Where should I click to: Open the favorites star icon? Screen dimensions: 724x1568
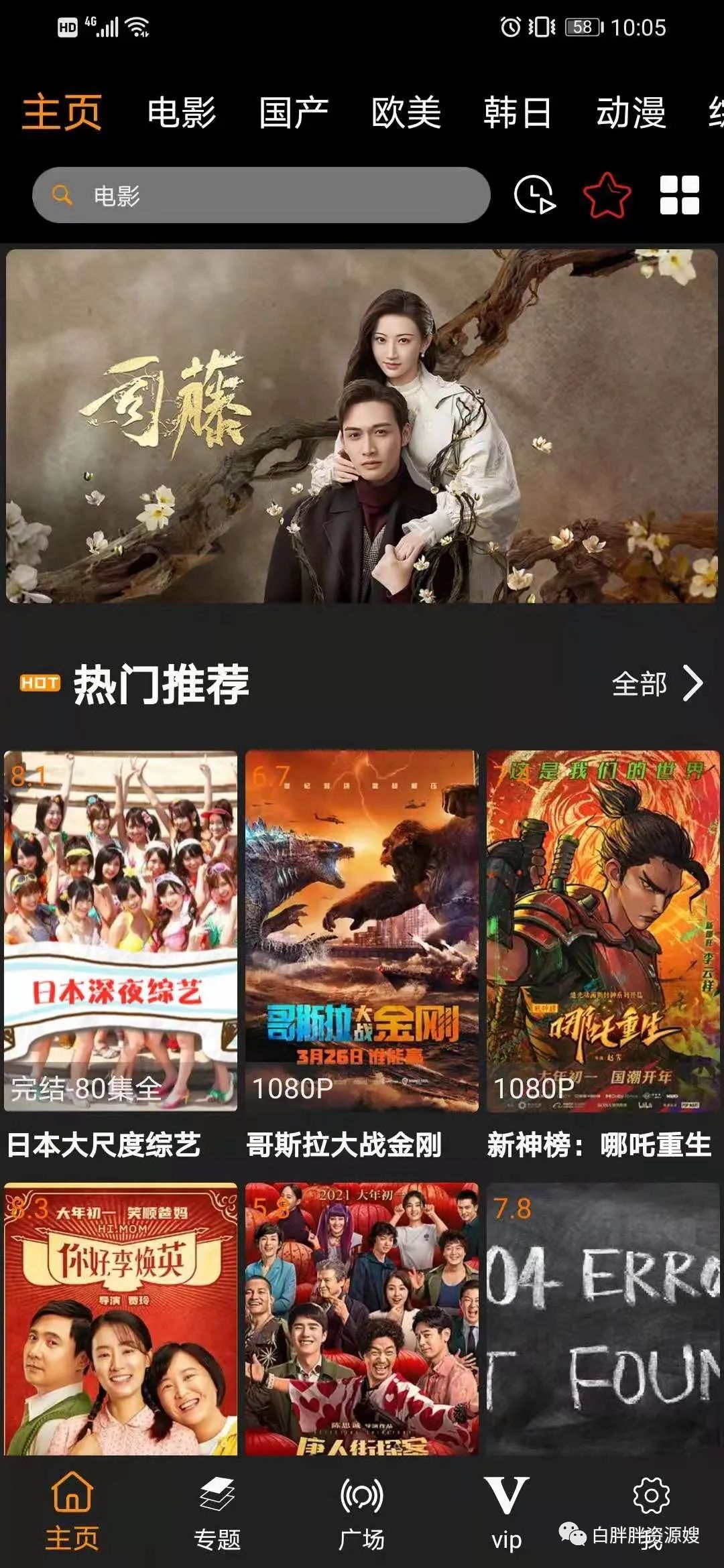607,195
